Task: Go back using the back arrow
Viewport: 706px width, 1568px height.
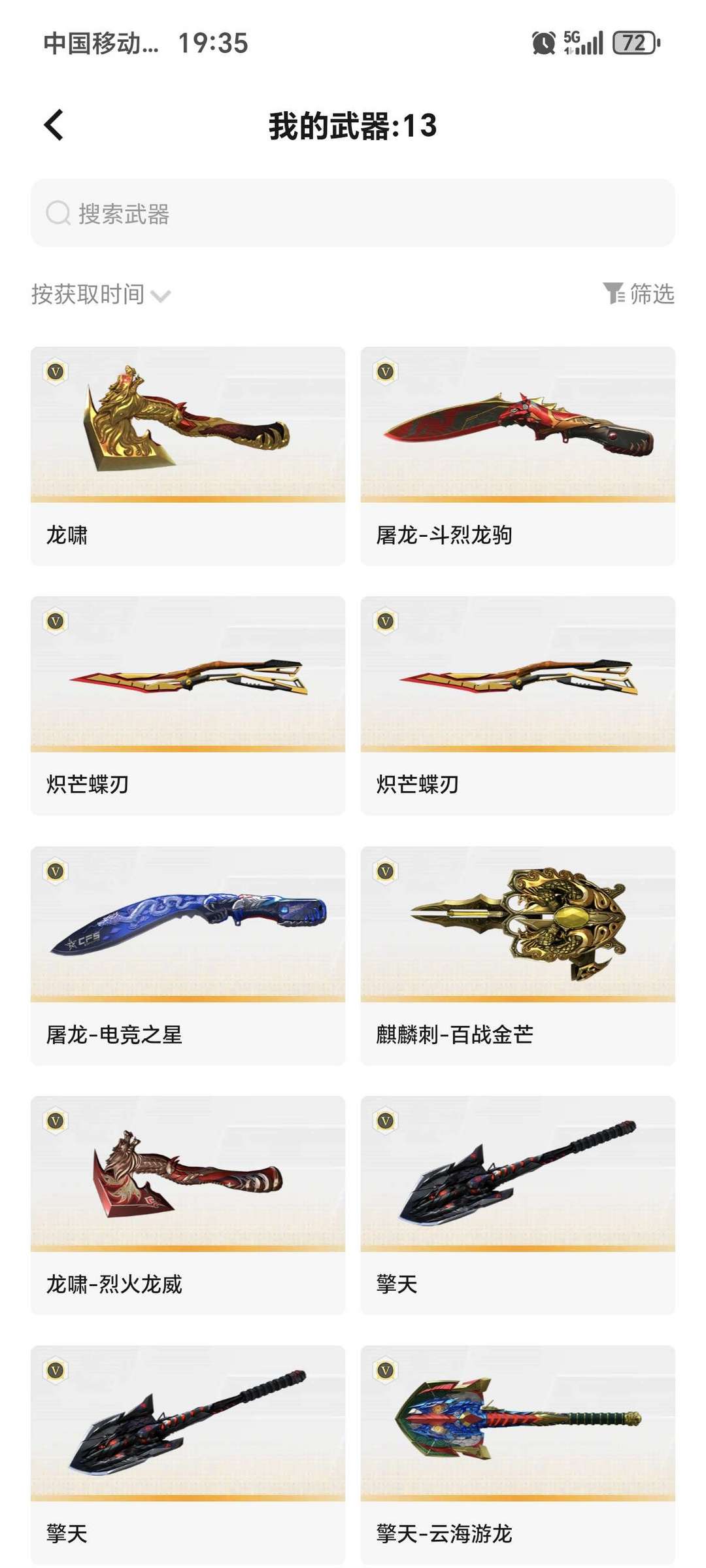Action: click(54, 125)
